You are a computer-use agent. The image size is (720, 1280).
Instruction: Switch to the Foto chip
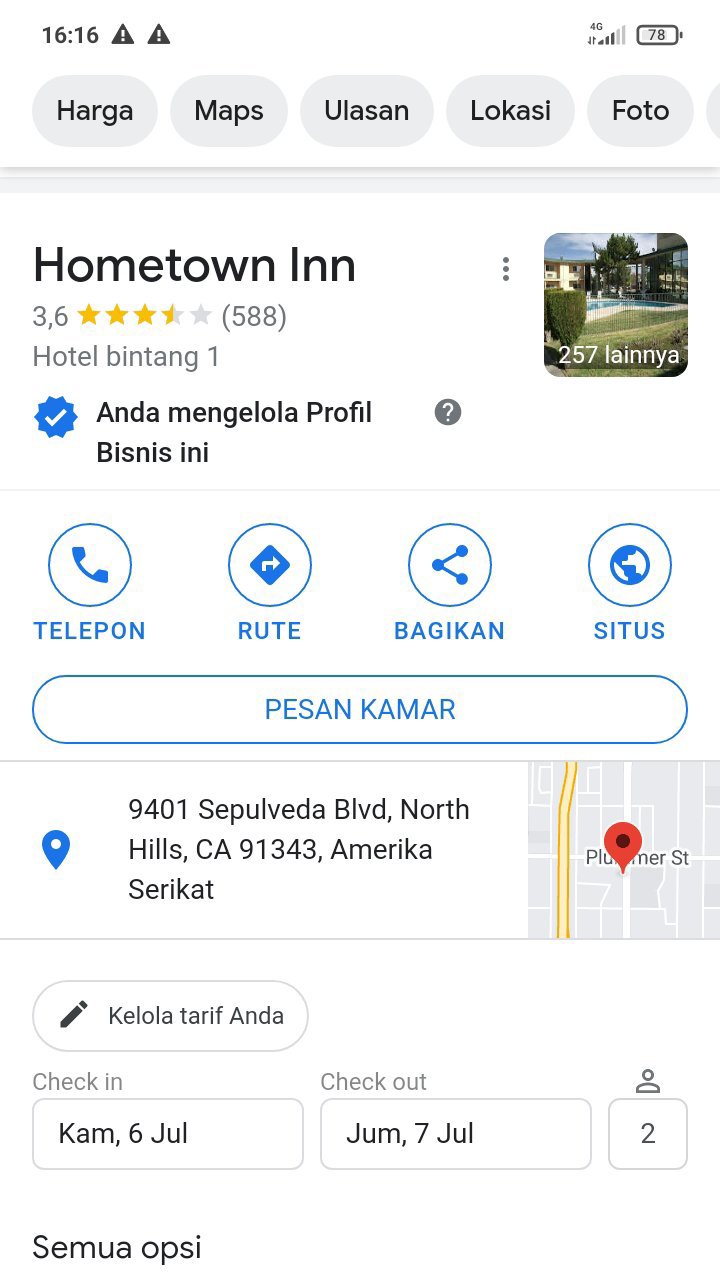[x=640, y=111]
